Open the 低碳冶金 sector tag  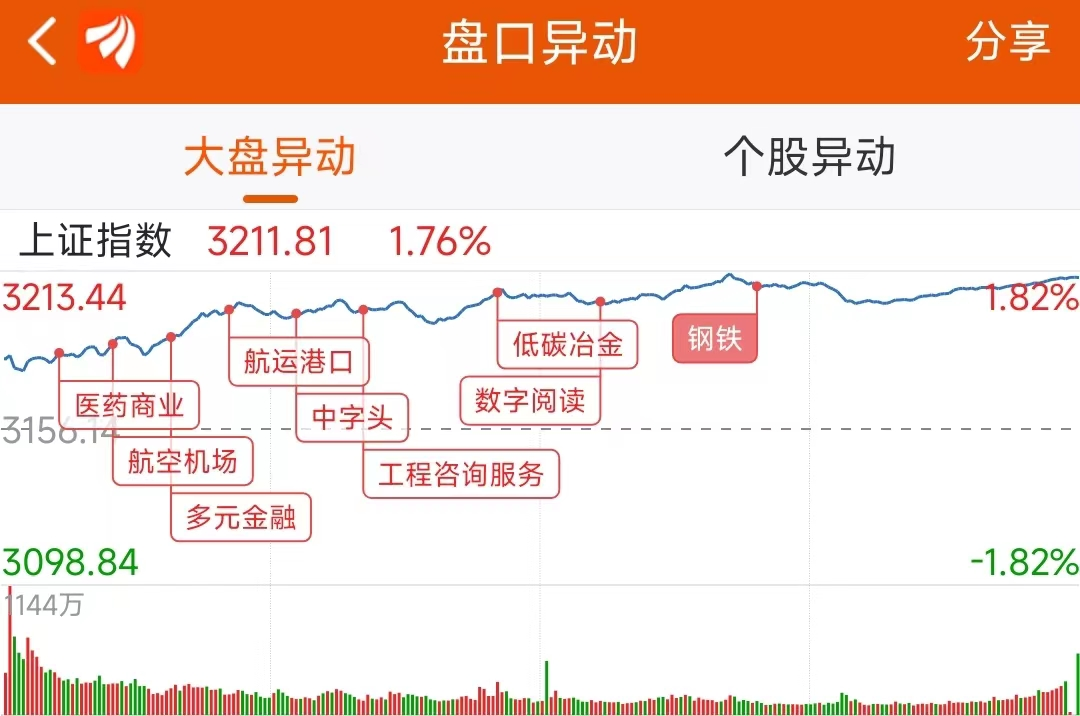pos(568,345)
